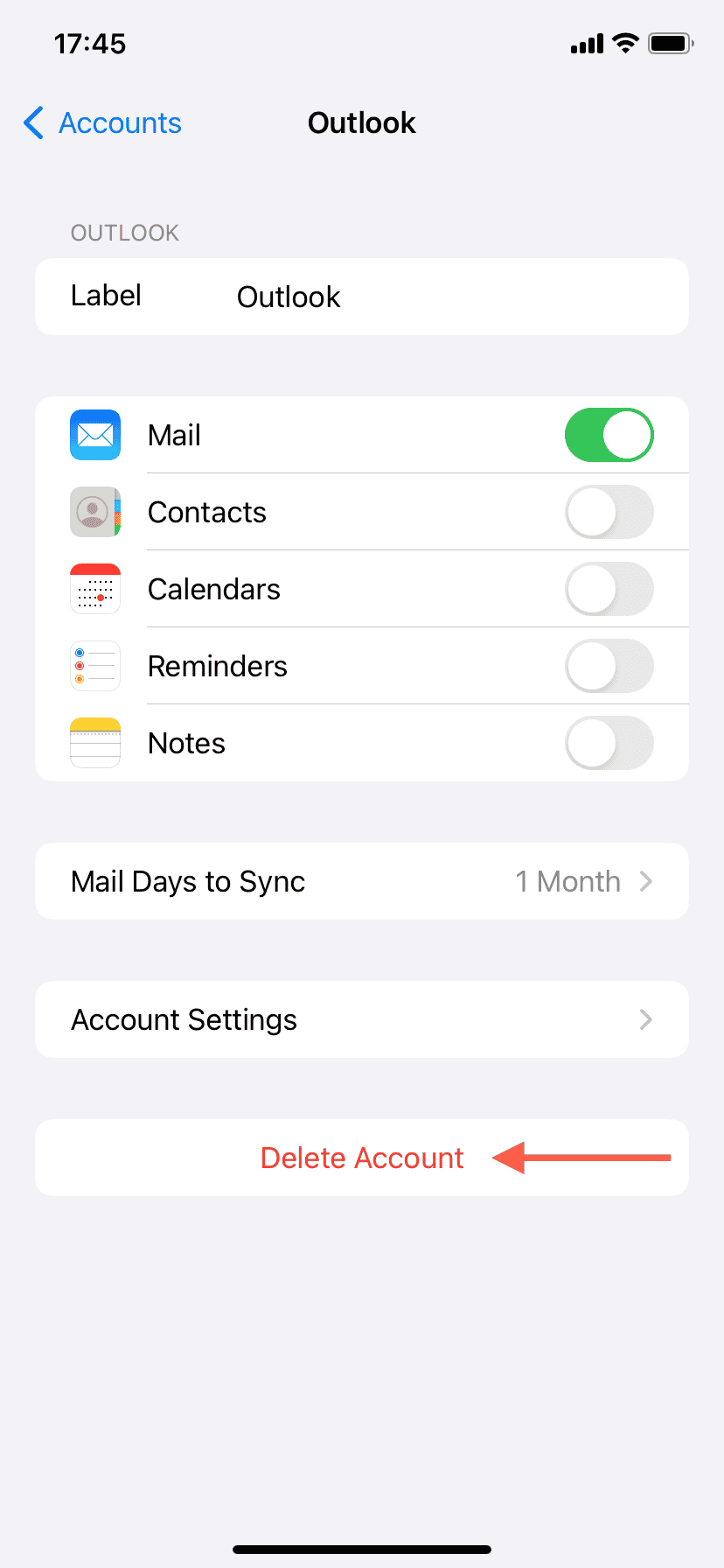The image size is (724, 1568).
Task: Turn off the Mail toggle
Action: point(609,435)
